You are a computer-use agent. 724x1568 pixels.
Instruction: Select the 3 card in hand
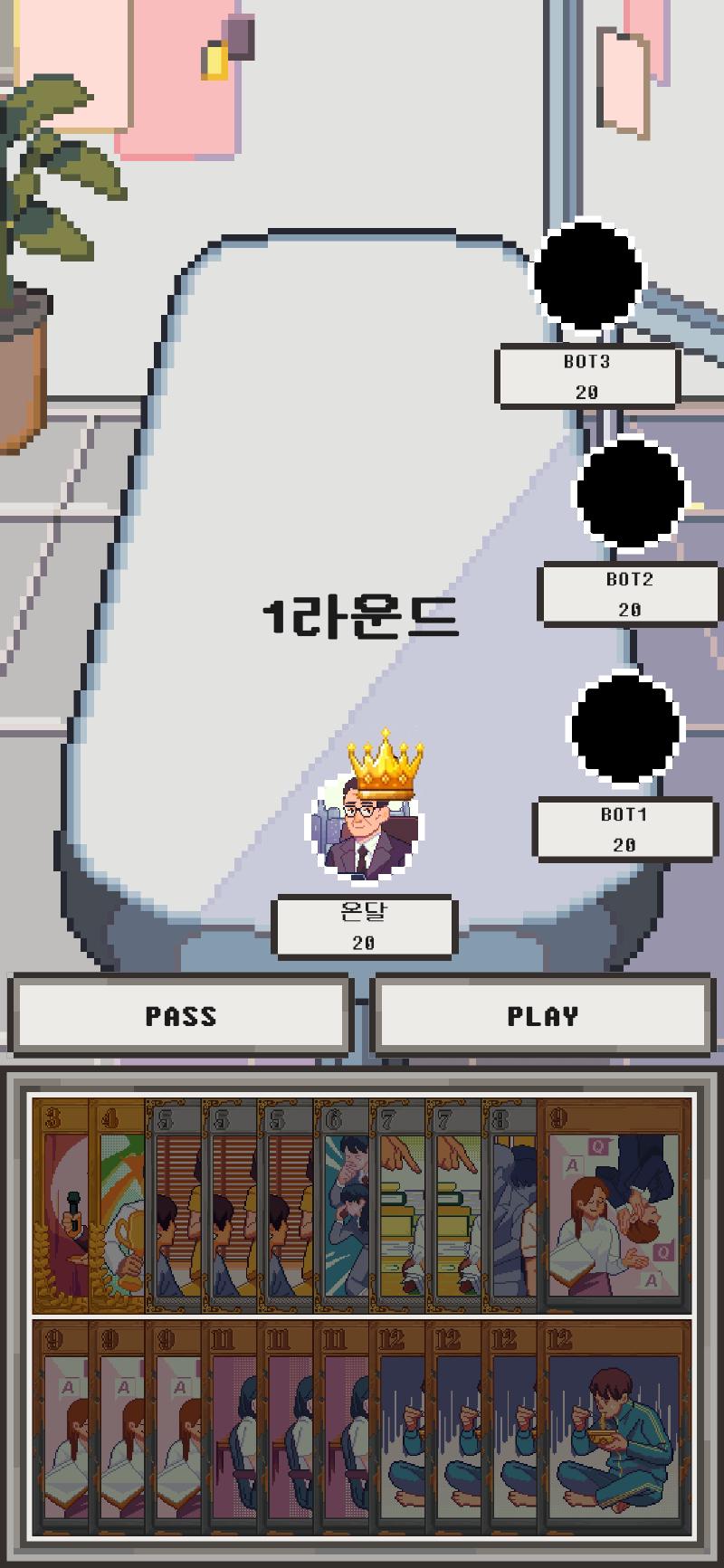click(60, 1203)
